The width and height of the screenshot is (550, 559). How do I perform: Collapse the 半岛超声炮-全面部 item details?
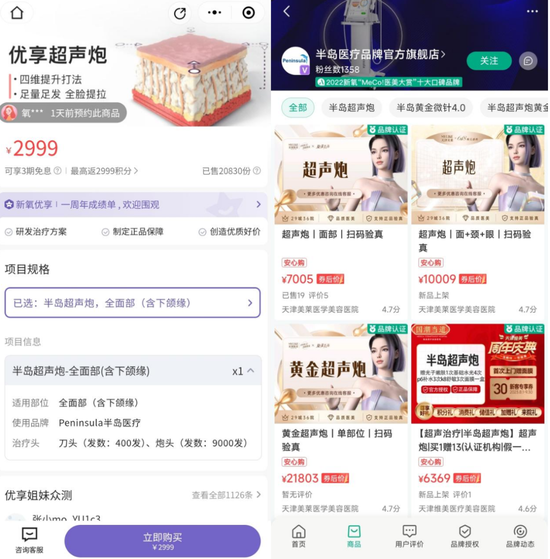click(251, 371)
